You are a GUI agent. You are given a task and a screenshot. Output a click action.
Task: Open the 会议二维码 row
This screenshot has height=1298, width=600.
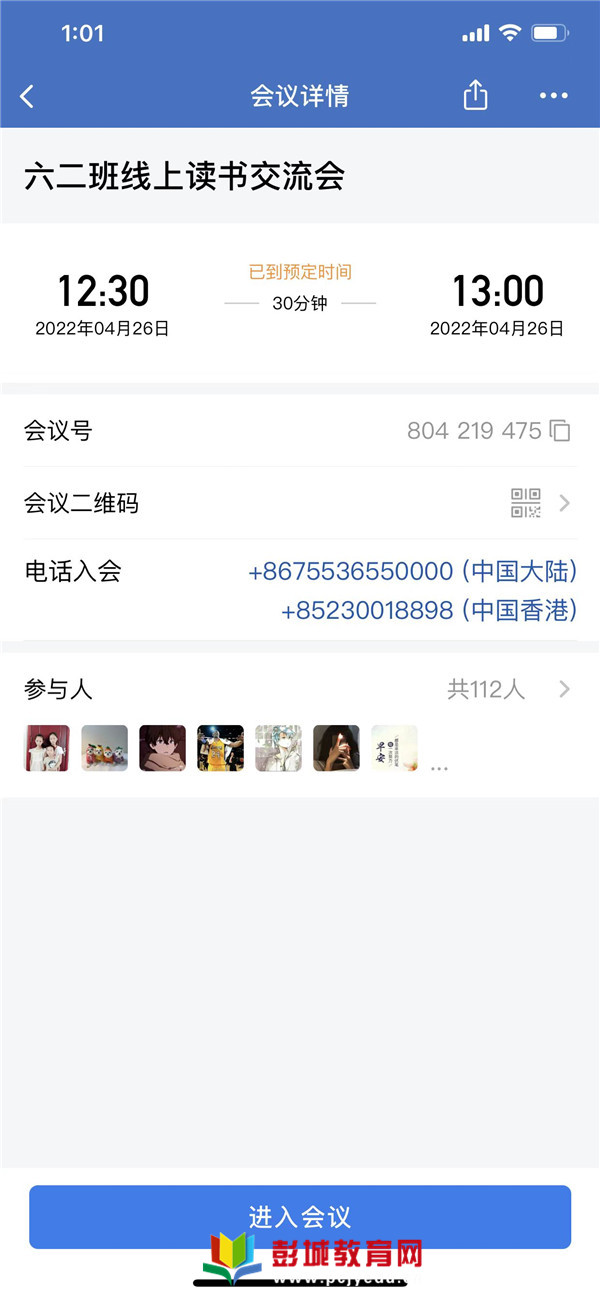pyautogui.click(x=300, y=503)
